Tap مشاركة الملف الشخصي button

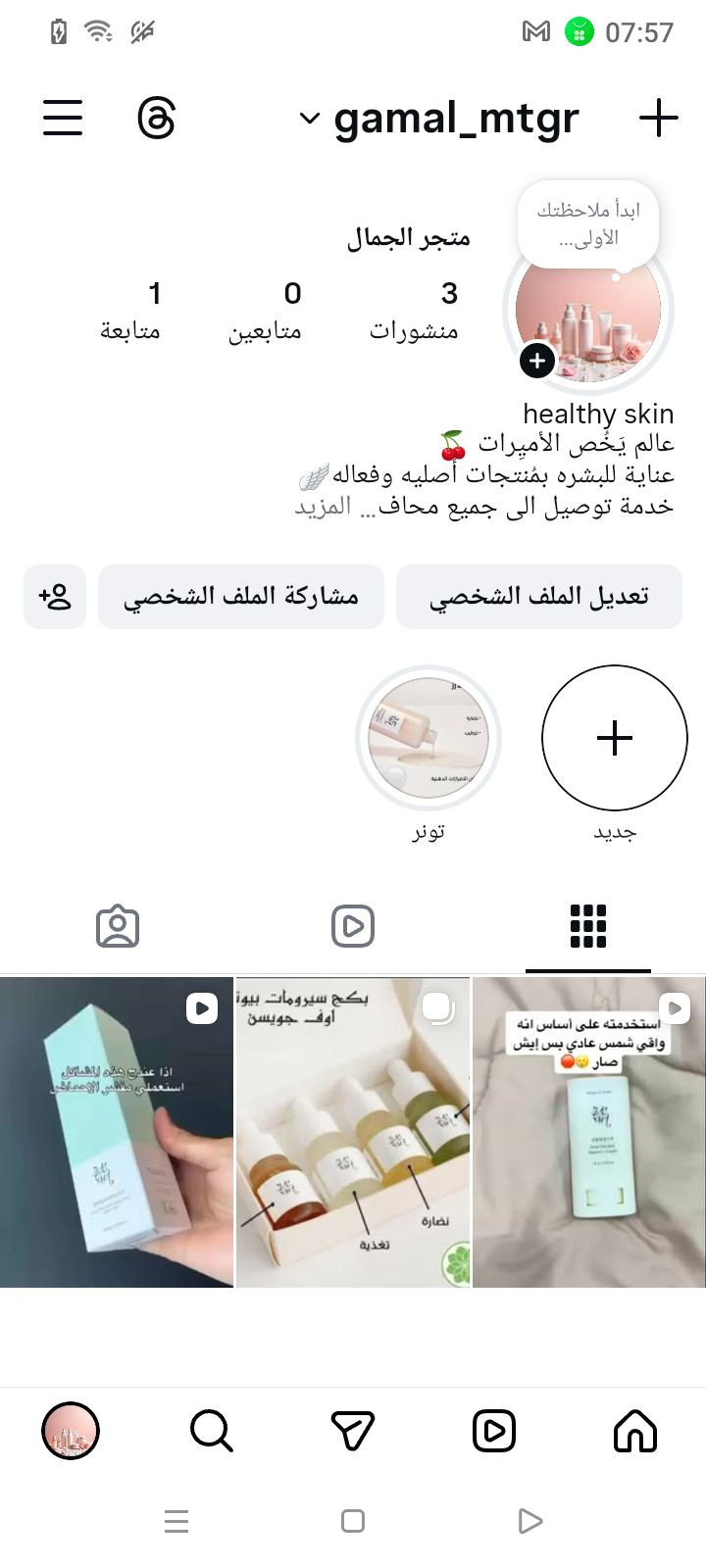241,596
